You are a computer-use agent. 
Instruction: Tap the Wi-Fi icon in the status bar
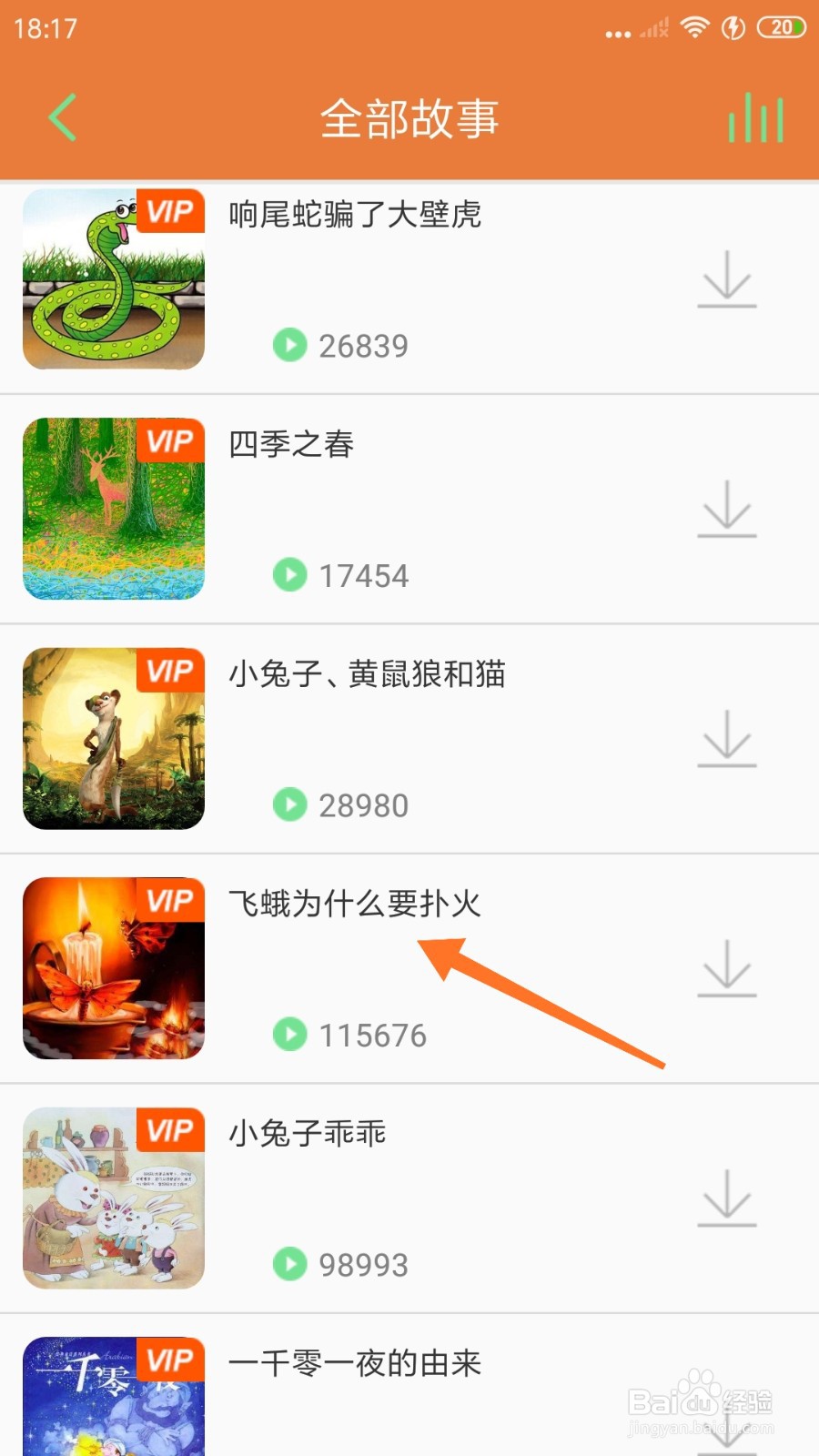point(696,27)
